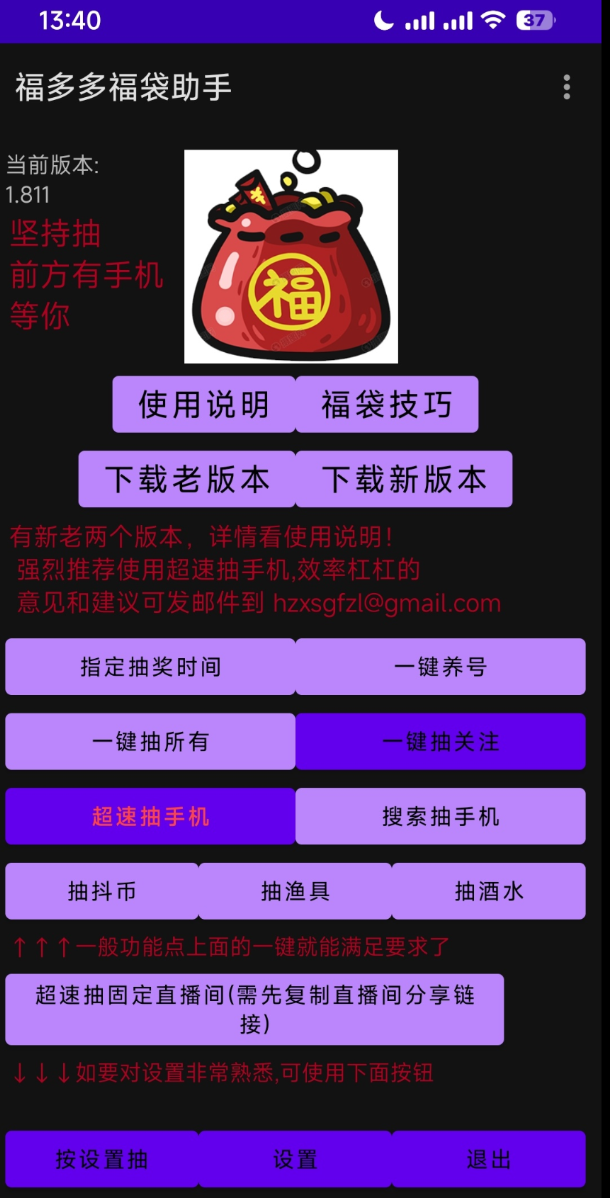Choose the 抽酒水 button
This screenshot has height=1198, width=610.
point(489,891)
